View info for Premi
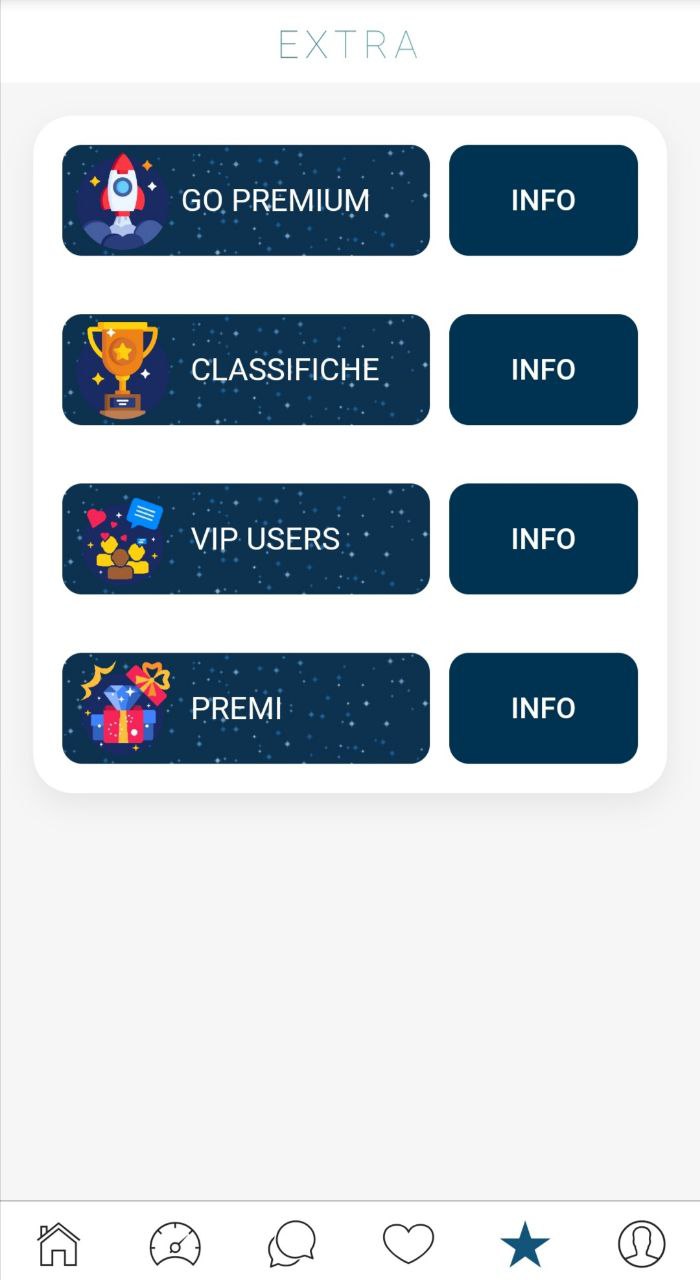The height and width of the screenshot is (1280, 700). [x=543, y=708]
